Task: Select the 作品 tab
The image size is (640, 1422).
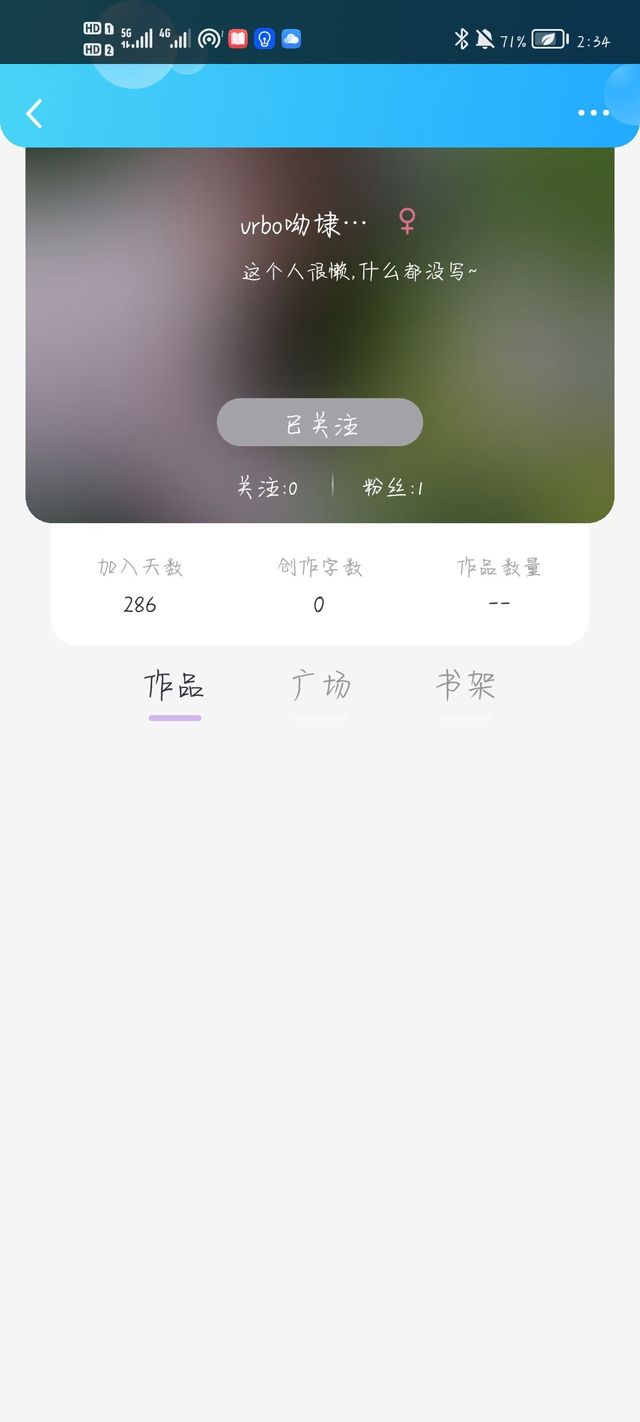Action: pyautogui.click(x=174, y=687)
